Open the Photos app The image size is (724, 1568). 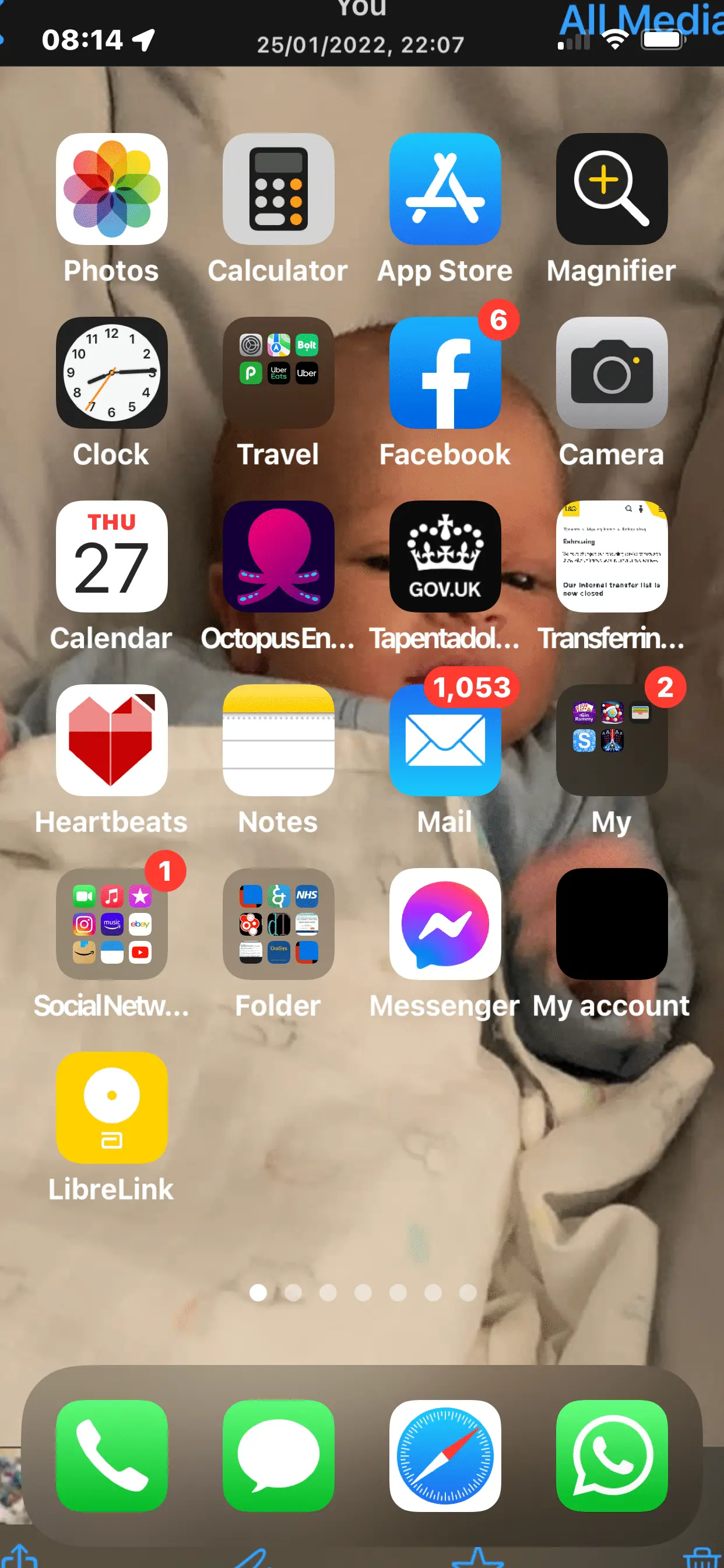coord(111,188)
